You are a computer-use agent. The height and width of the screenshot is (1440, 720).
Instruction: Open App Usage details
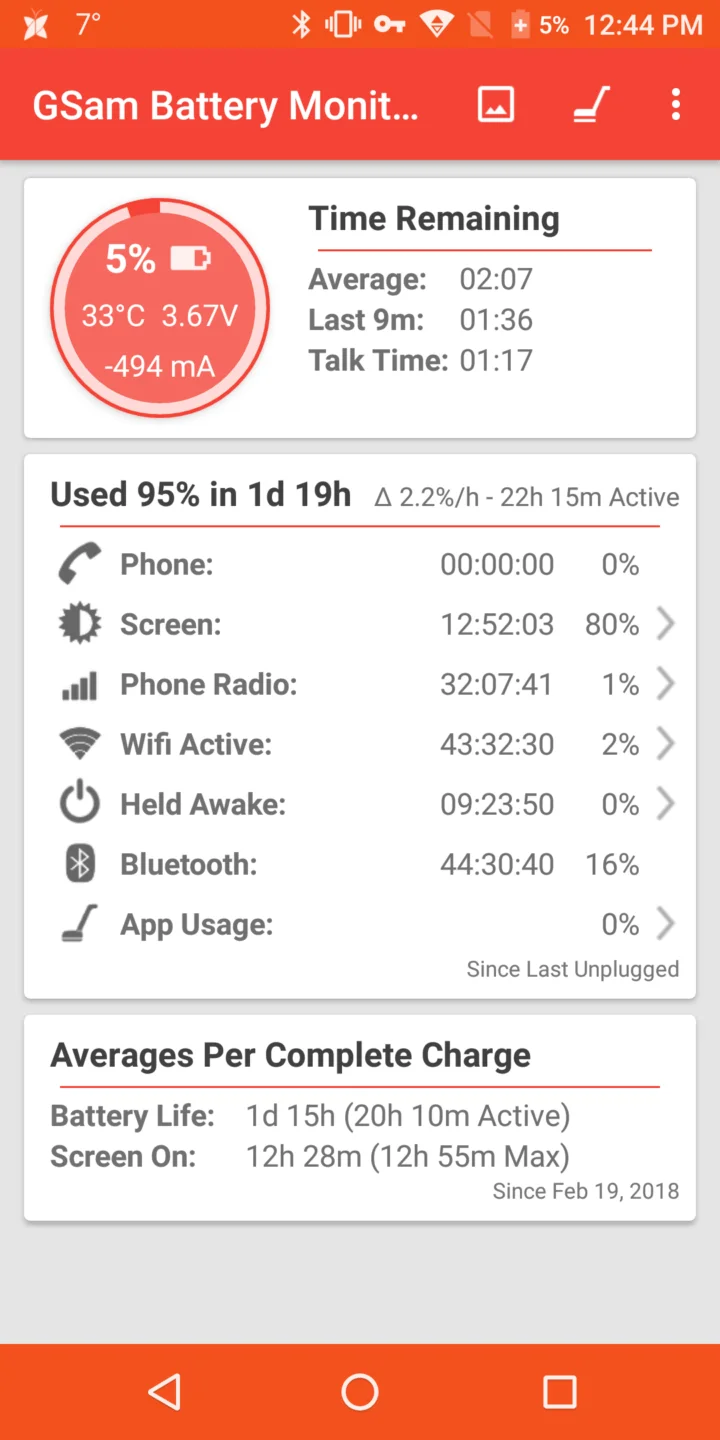point(360,925)
